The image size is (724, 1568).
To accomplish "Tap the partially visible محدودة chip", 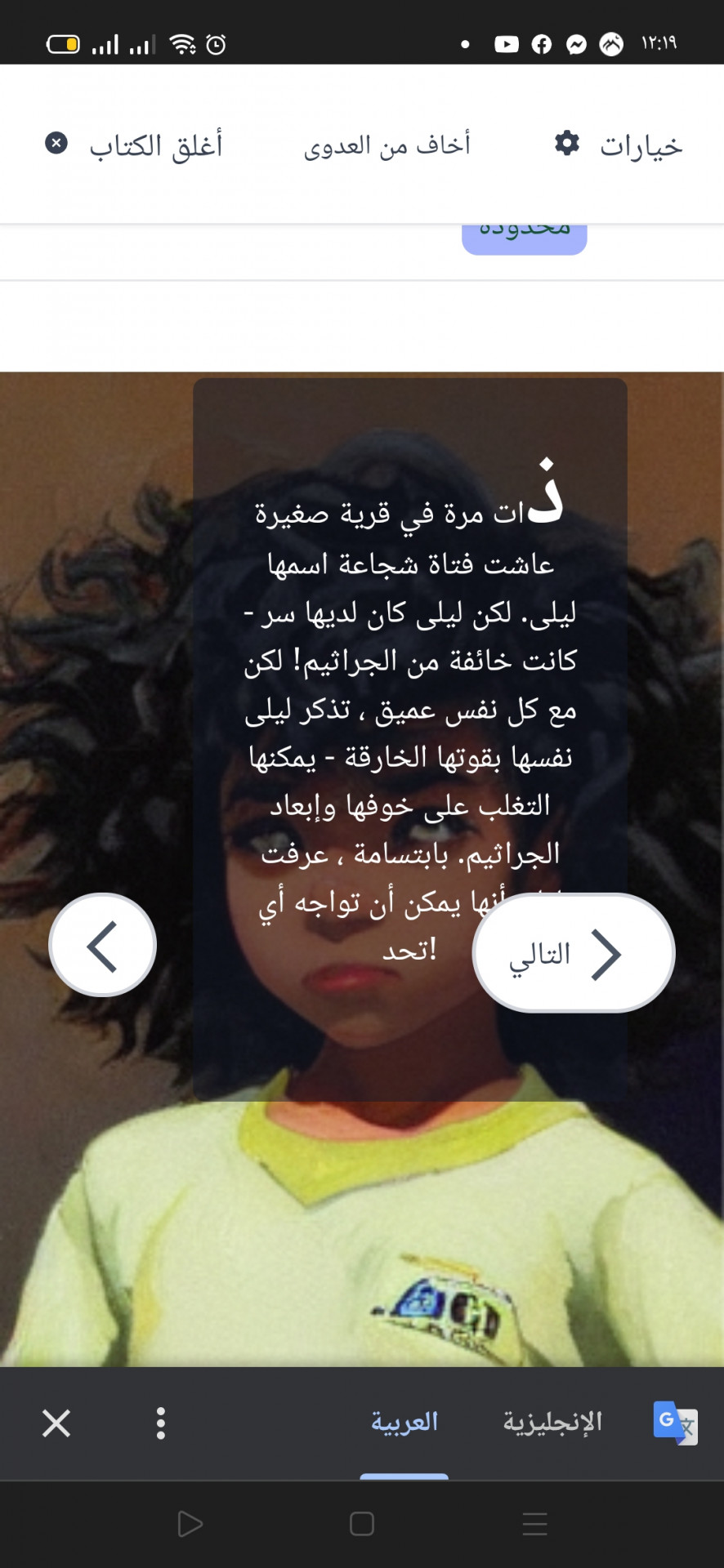I will click(x=525, y=237).
